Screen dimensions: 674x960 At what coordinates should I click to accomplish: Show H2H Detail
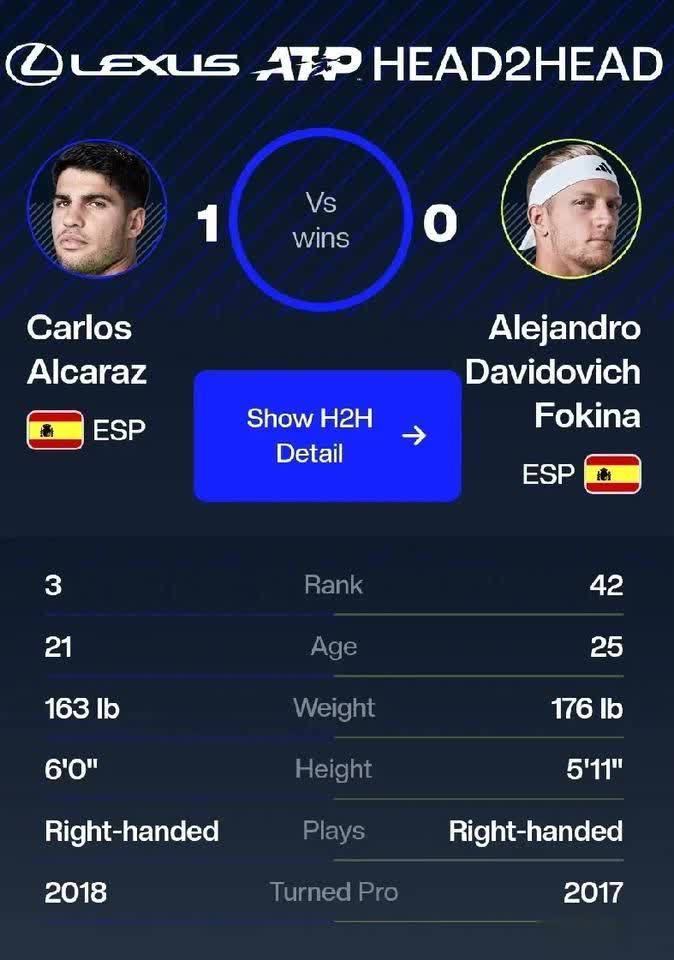(327, 435)
